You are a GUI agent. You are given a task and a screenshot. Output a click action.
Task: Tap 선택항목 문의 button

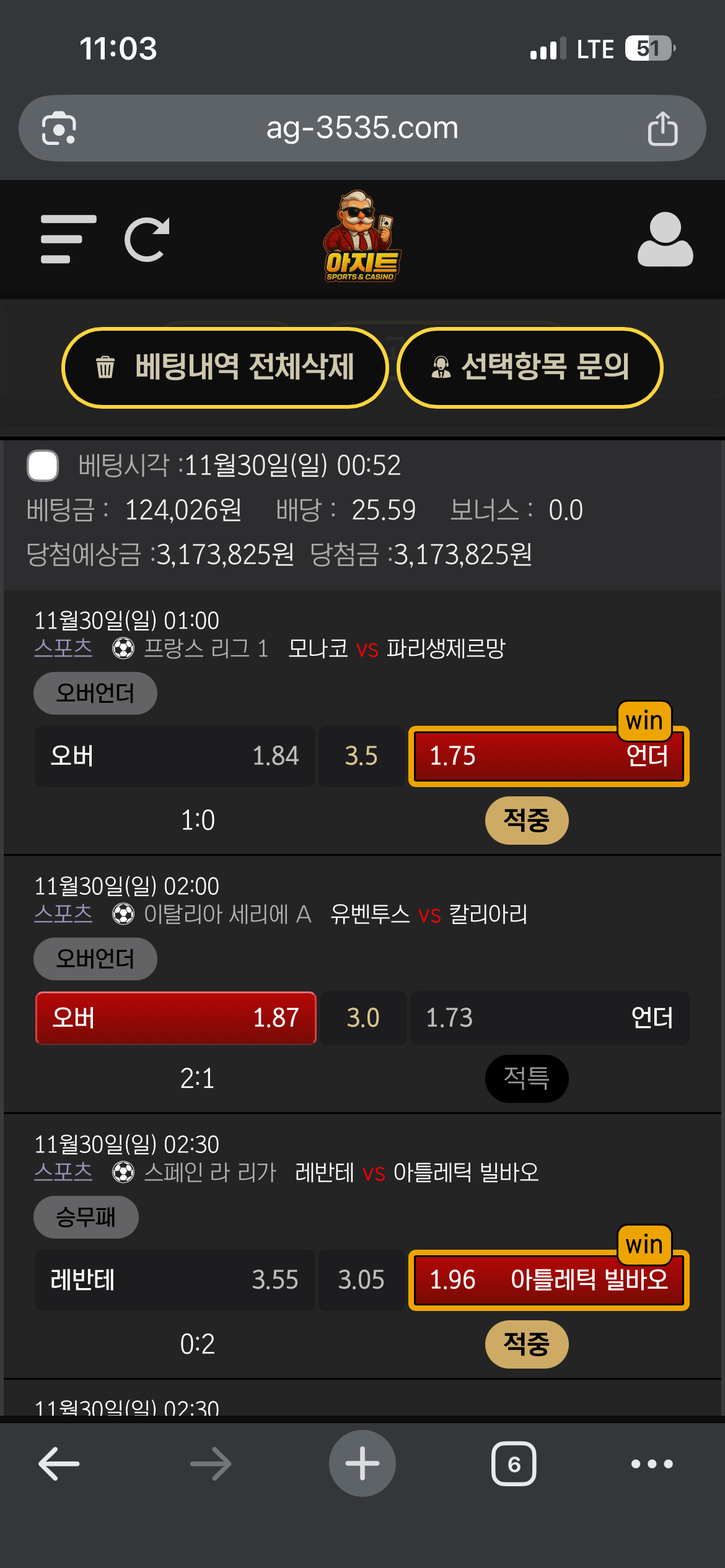[x=530, y=367]
